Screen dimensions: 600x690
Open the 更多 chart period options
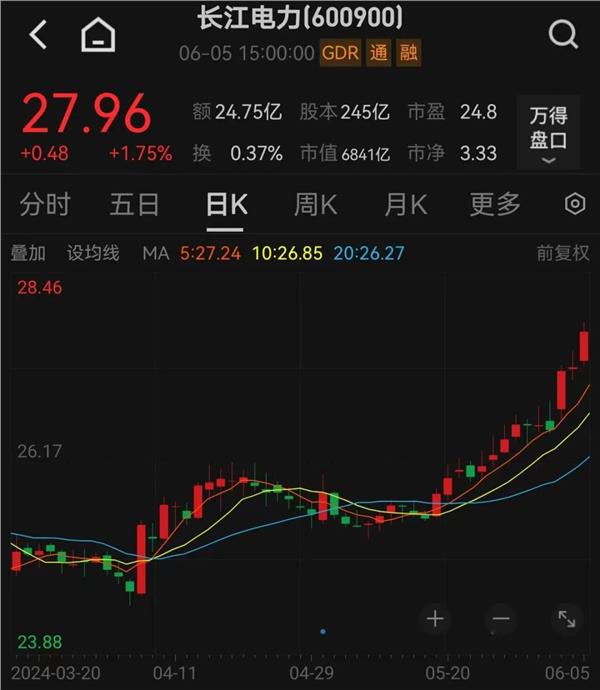pos(495,205)
